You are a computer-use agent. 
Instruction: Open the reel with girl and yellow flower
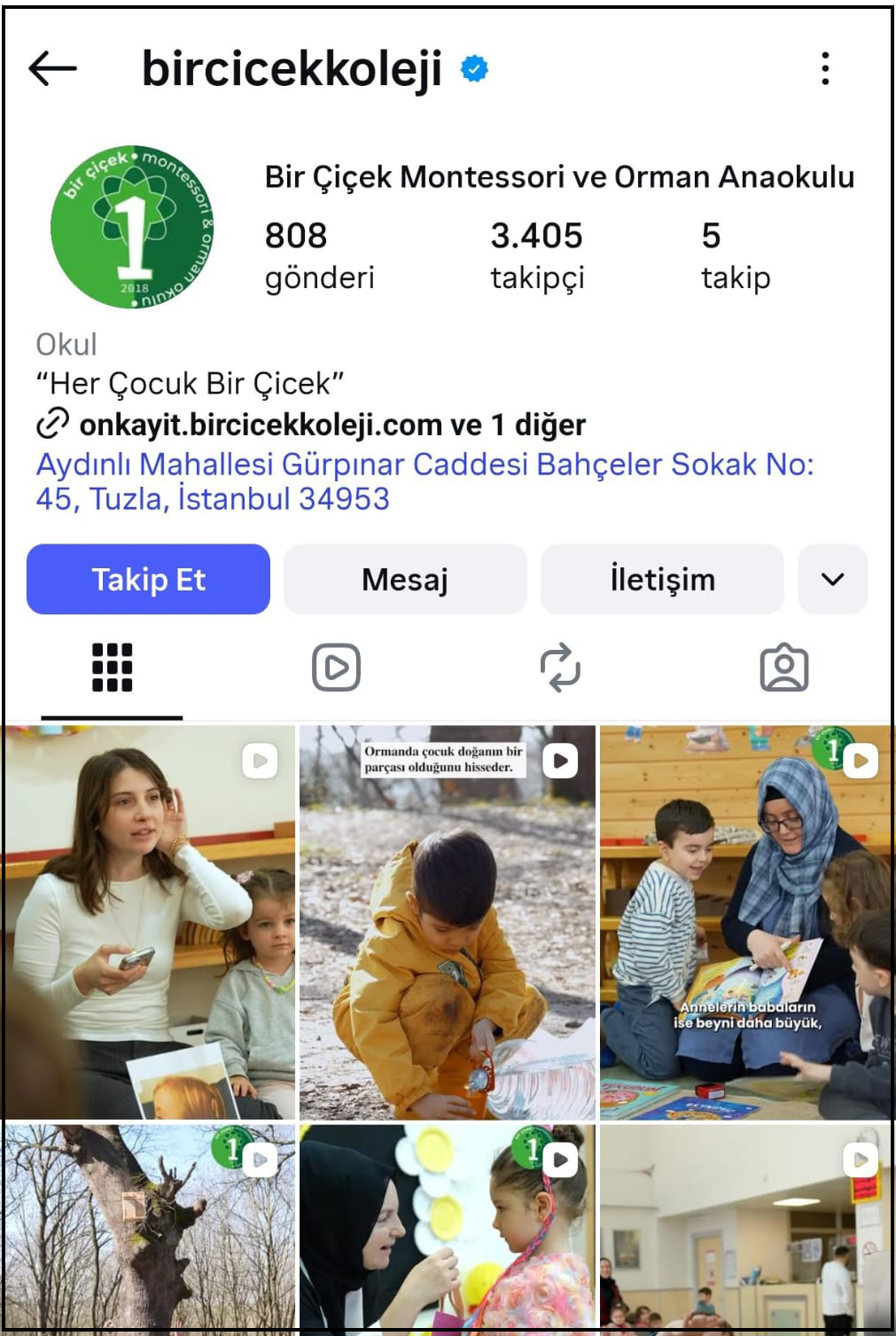448,1228
